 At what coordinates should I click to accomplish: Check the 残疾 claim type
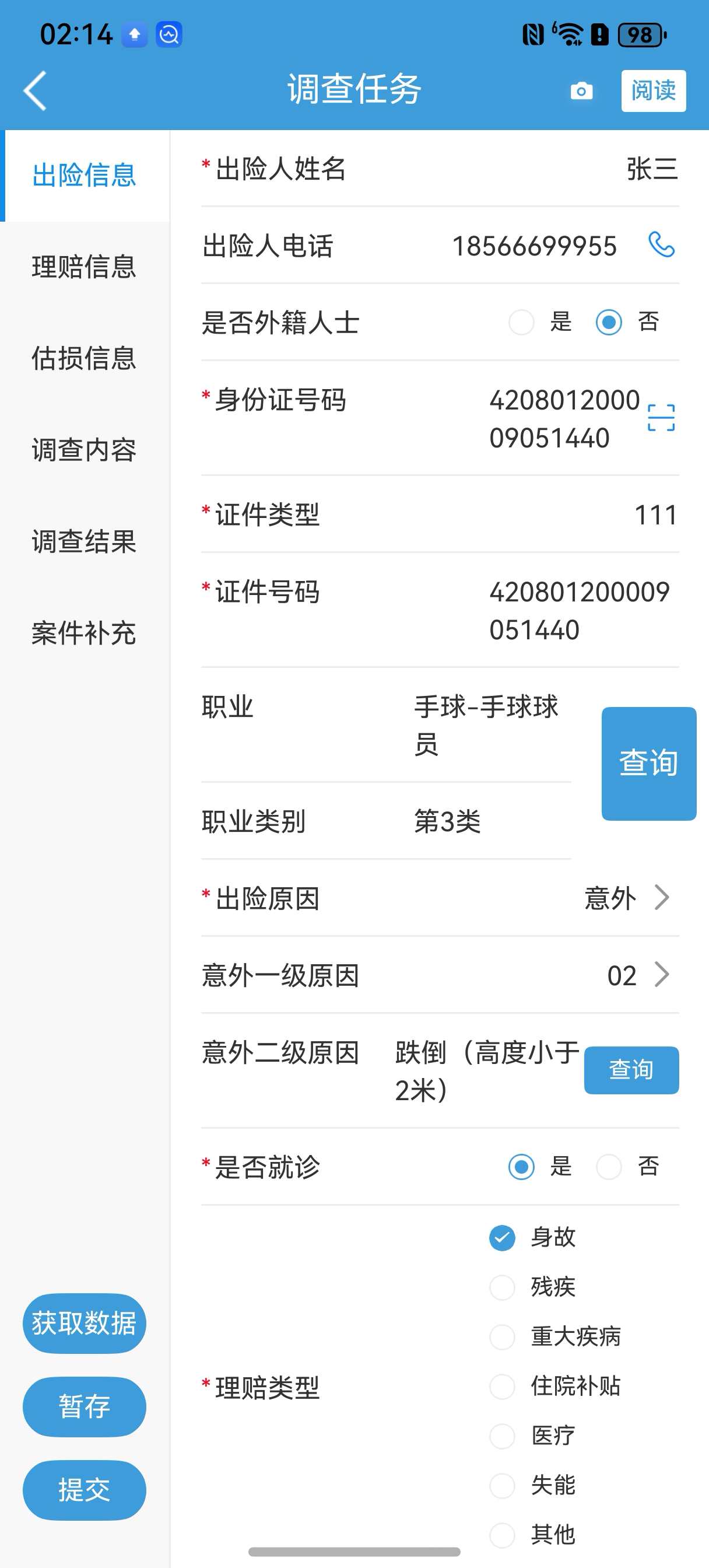tap(502, 1287)
